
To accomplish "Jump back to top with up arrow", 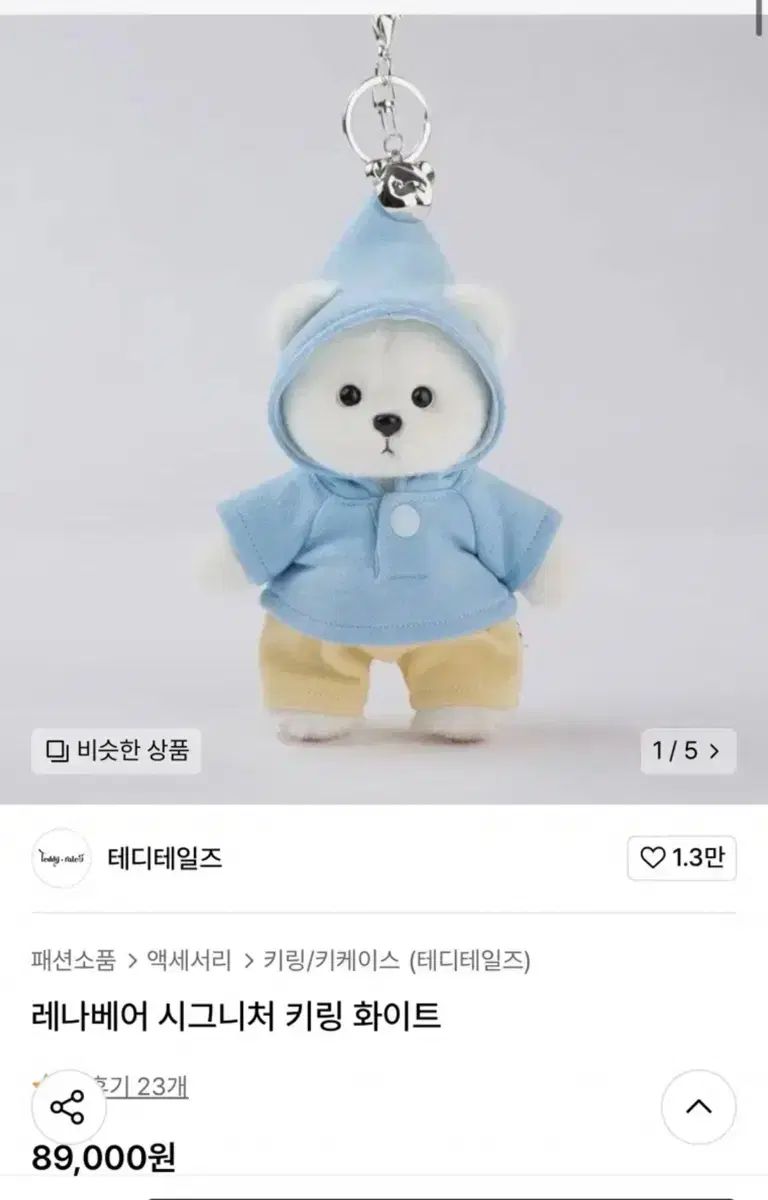I will pos(699,1107).
